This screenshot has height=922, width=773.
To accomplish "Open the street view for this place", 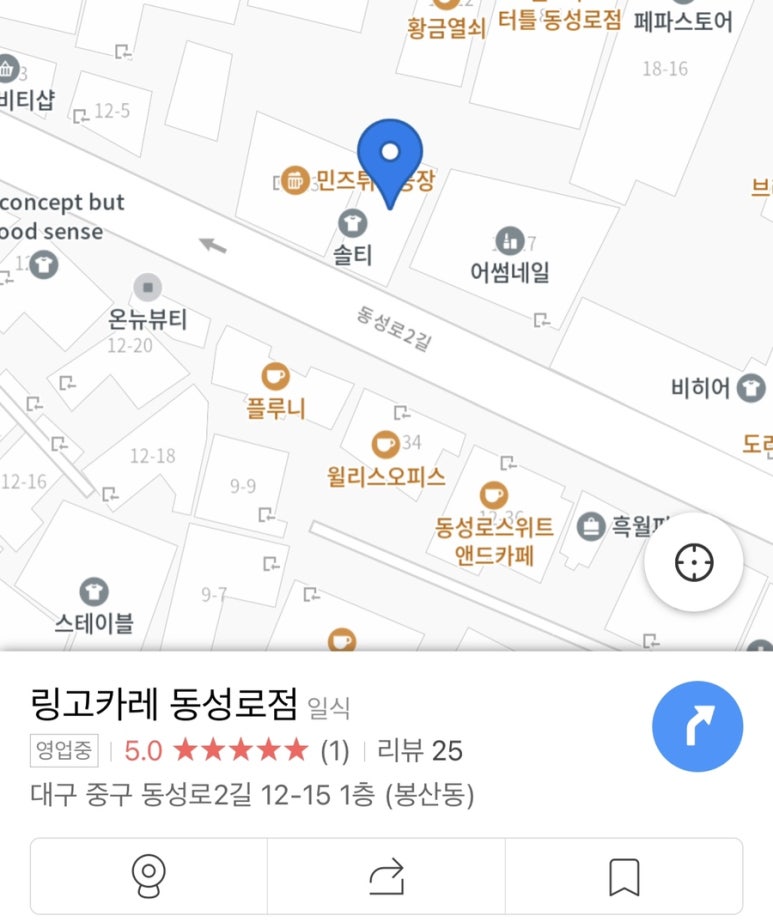I will [x=148, y=877].
